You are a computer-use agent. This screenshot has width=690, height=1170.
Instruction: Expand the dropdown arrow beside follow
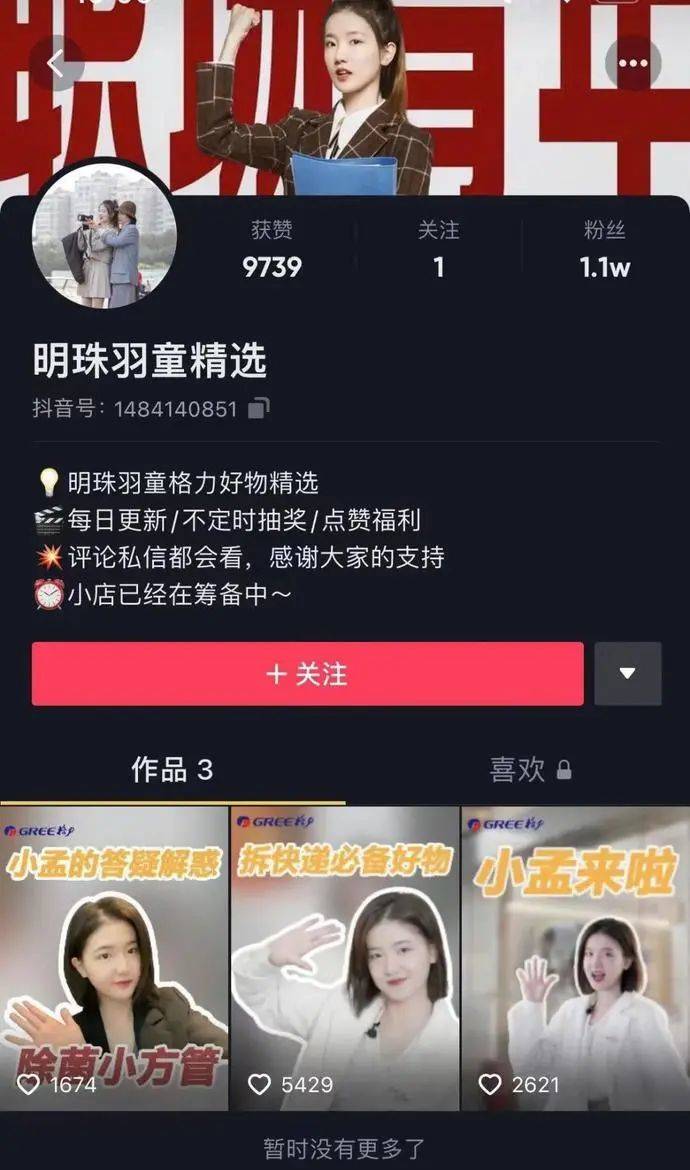[627, 674]
